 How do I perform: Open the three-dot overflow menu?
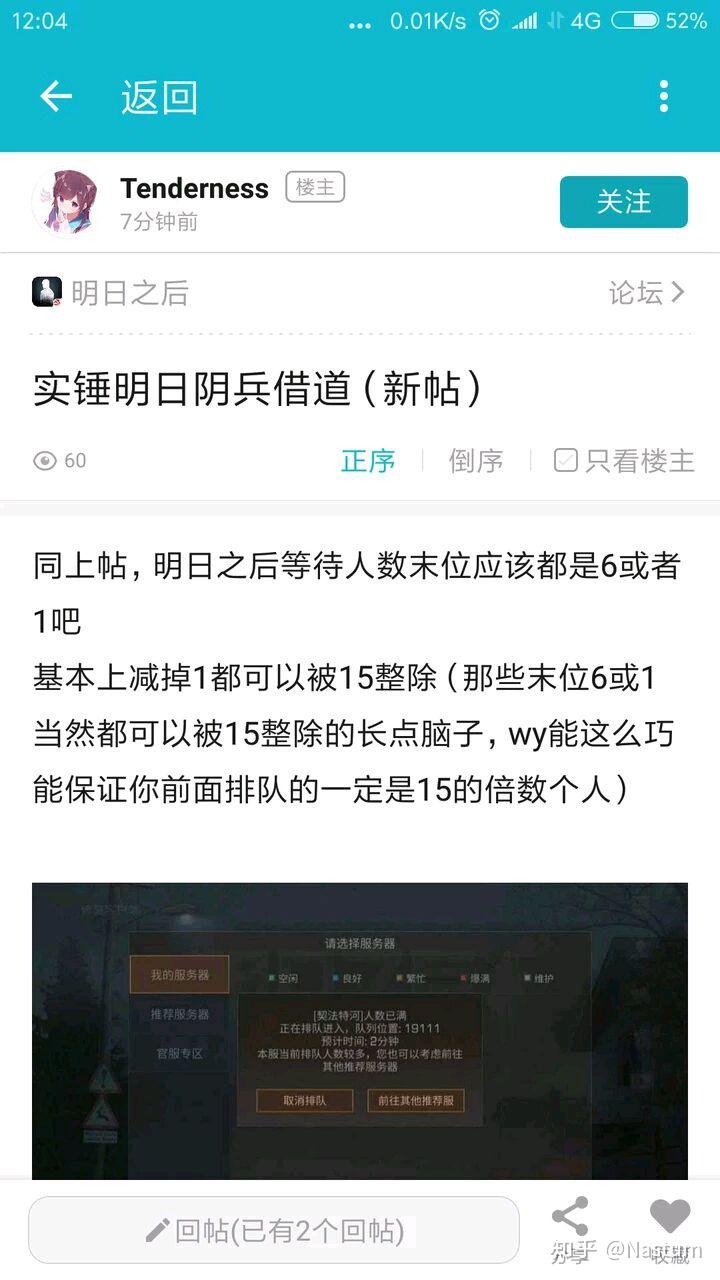(663, 97)
